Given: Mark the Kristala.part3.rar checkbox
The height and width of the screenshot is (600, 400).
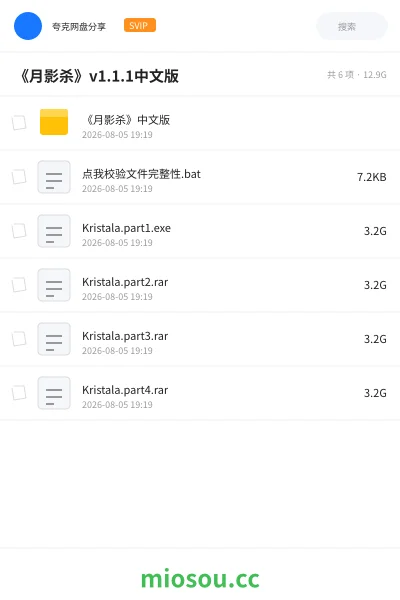Looking at the screenshot, I should [x=19, y=339].
